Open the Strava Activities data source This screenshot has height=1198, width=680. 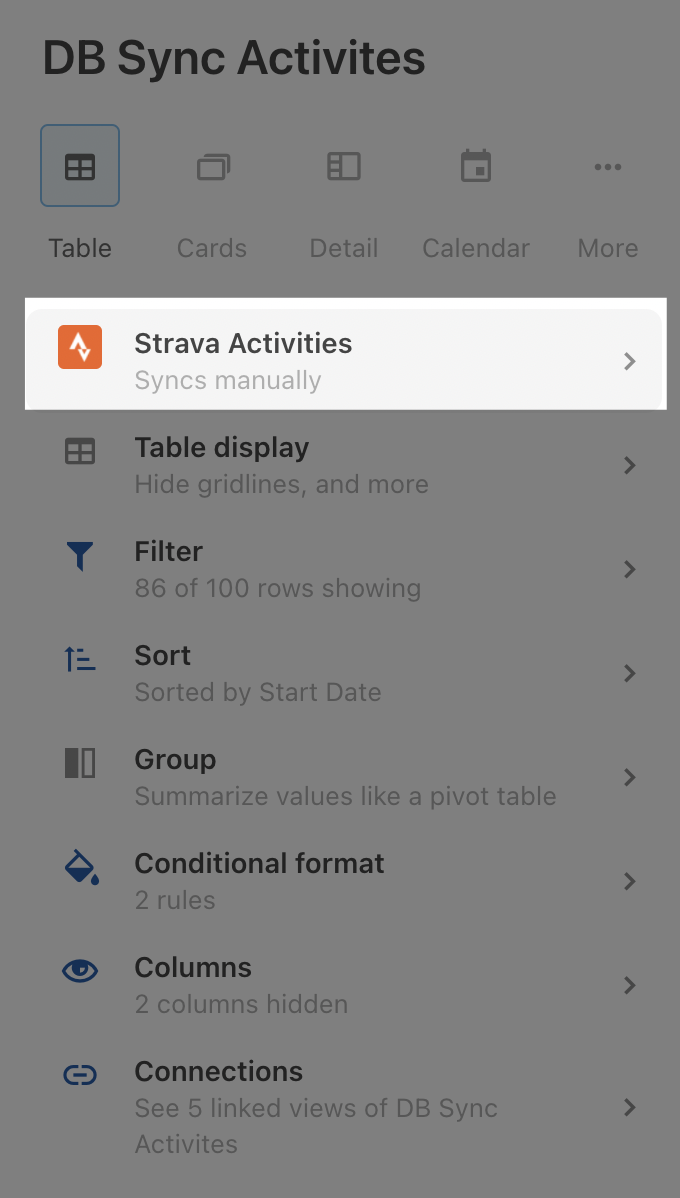tap(344, 360)
